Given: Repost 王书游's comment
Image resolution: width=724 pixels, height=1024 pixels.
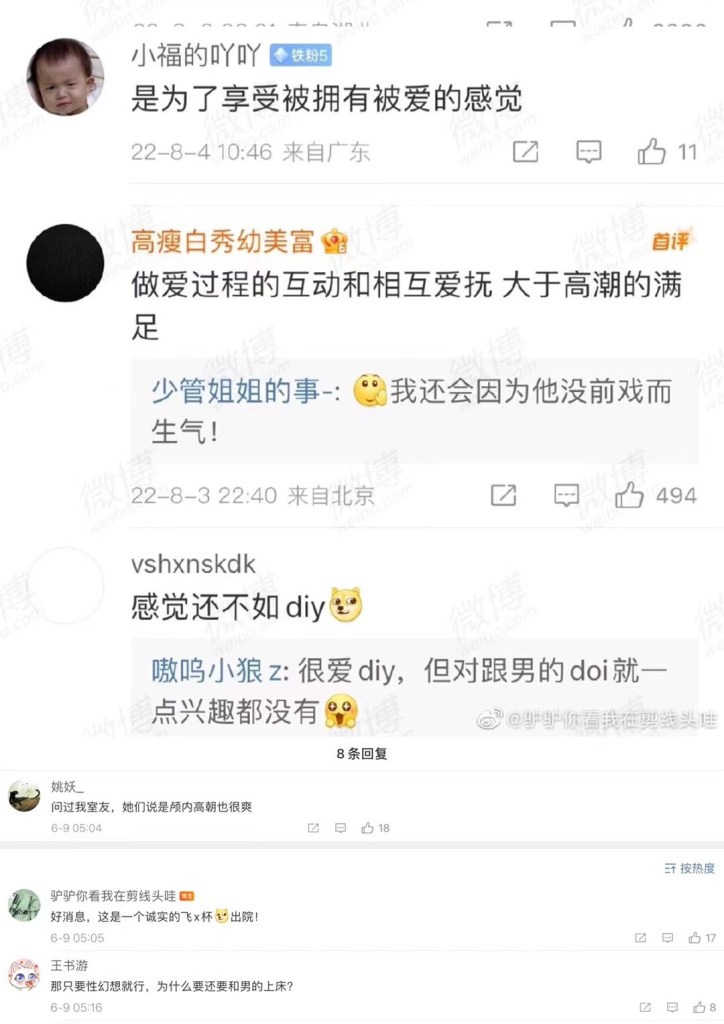Looking at the screenshot, I should [641, 1007].
